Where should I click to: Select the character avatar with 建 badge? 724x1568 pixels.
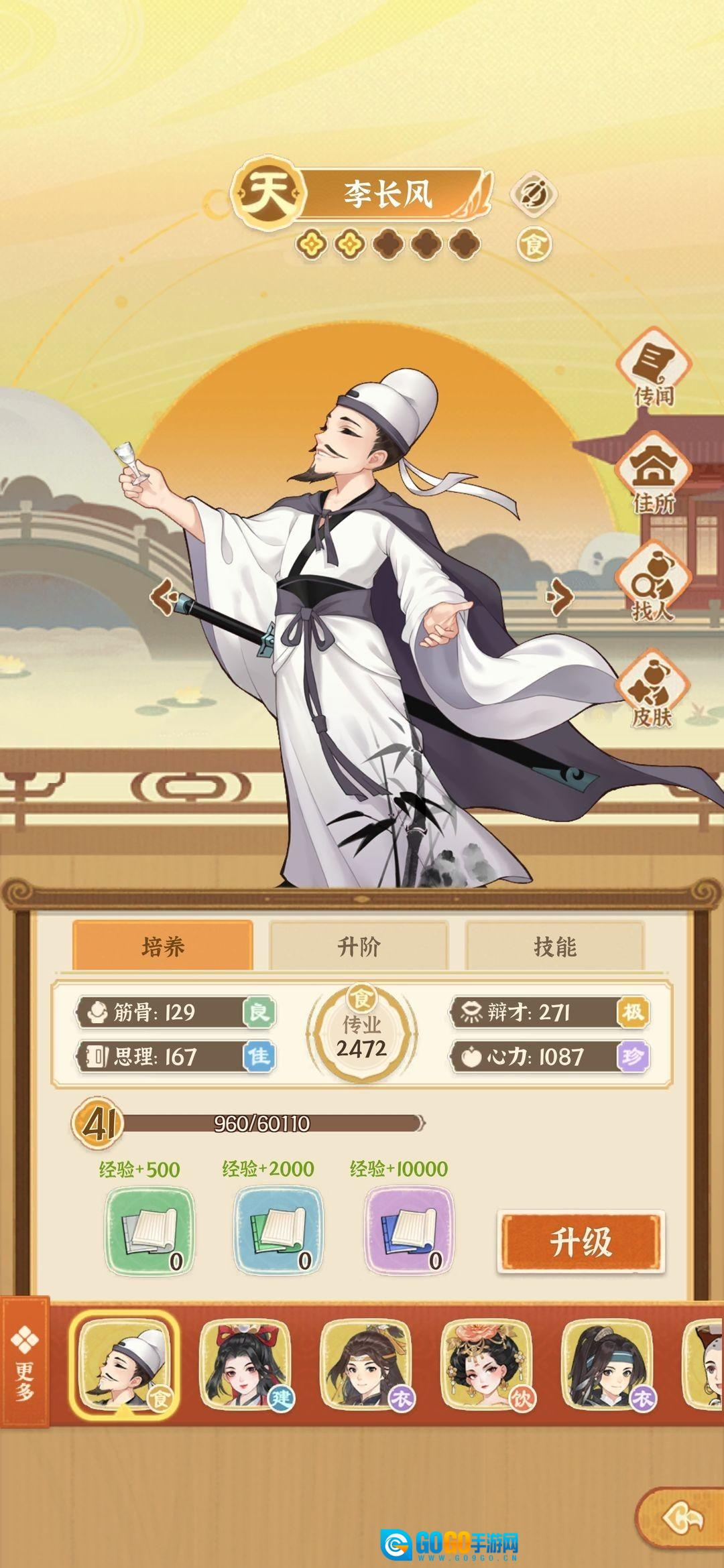[245, 1364]
